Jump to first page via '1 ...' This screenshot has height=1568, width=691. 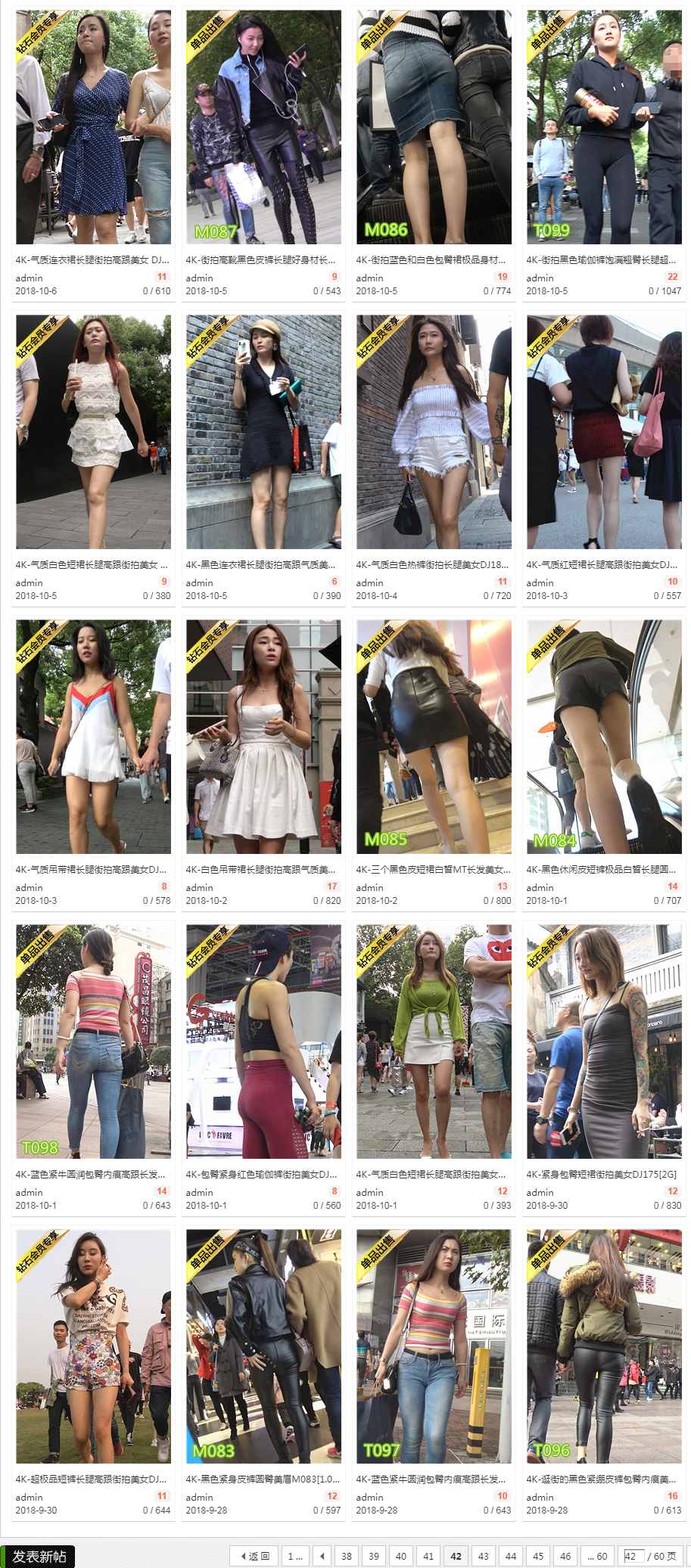pos(294,1556)
